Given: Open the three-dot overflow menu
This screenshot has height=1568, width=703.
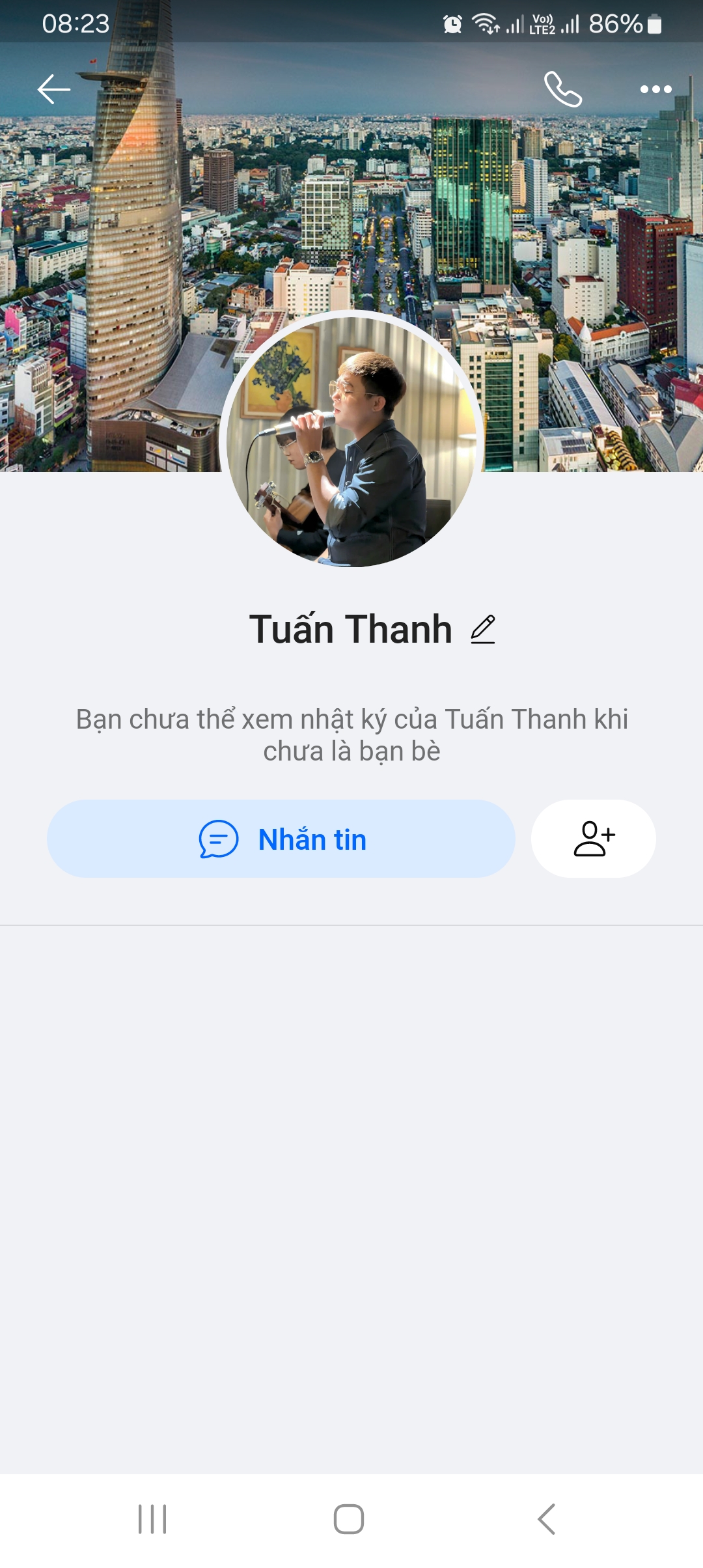Looking at the screenshot, I should (655, 89).
